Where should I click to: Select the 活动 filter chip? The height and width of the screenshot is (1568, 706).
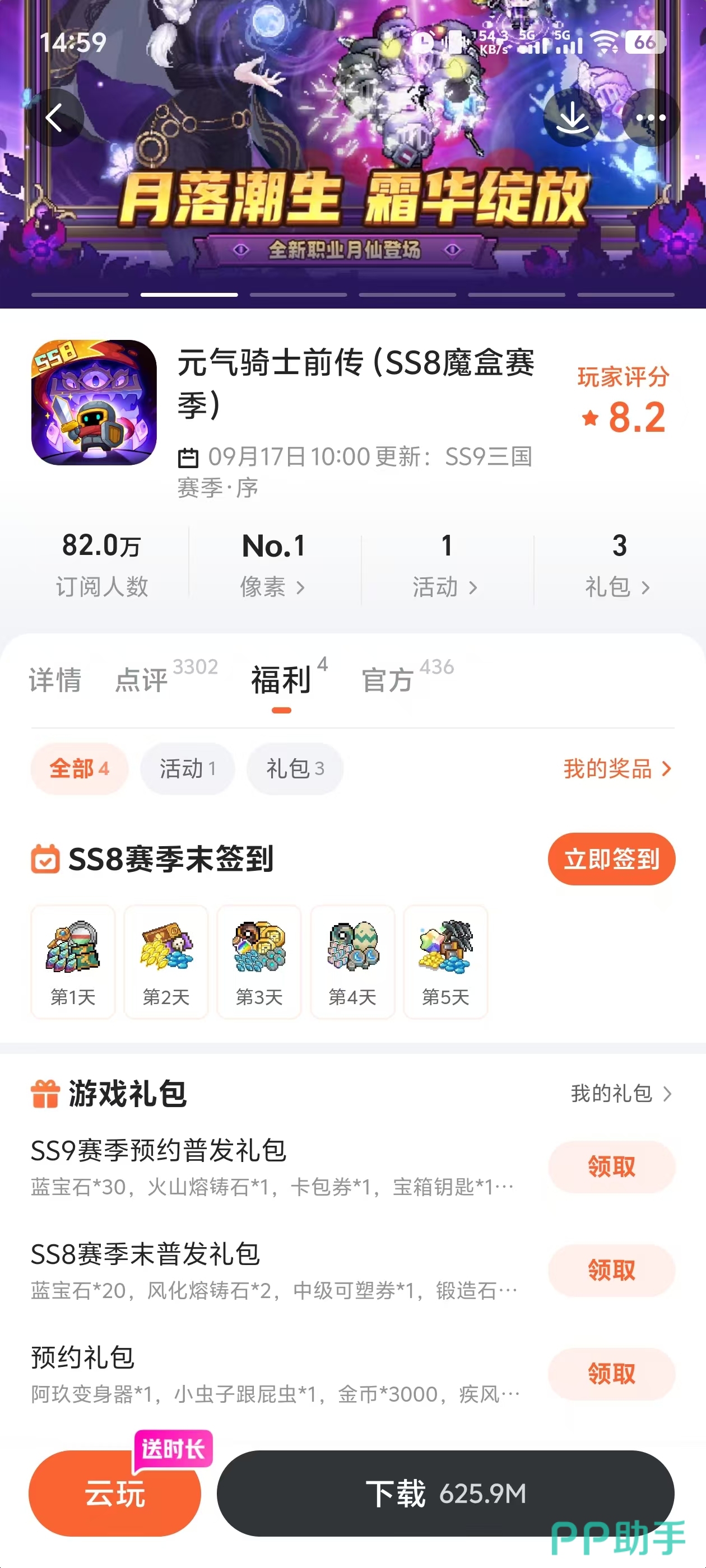point(187,769)
